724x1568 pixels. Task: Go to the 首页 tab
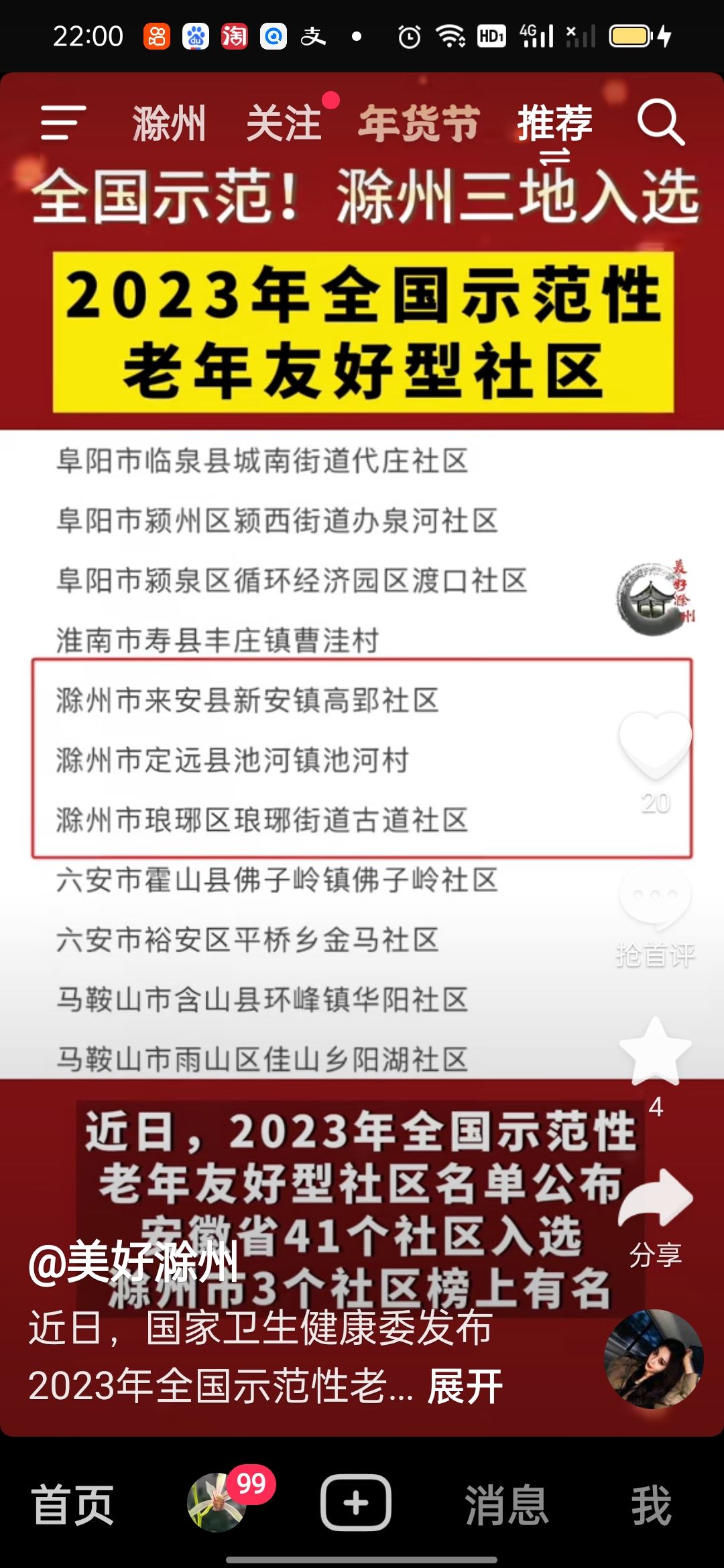tap(72, 1505)
